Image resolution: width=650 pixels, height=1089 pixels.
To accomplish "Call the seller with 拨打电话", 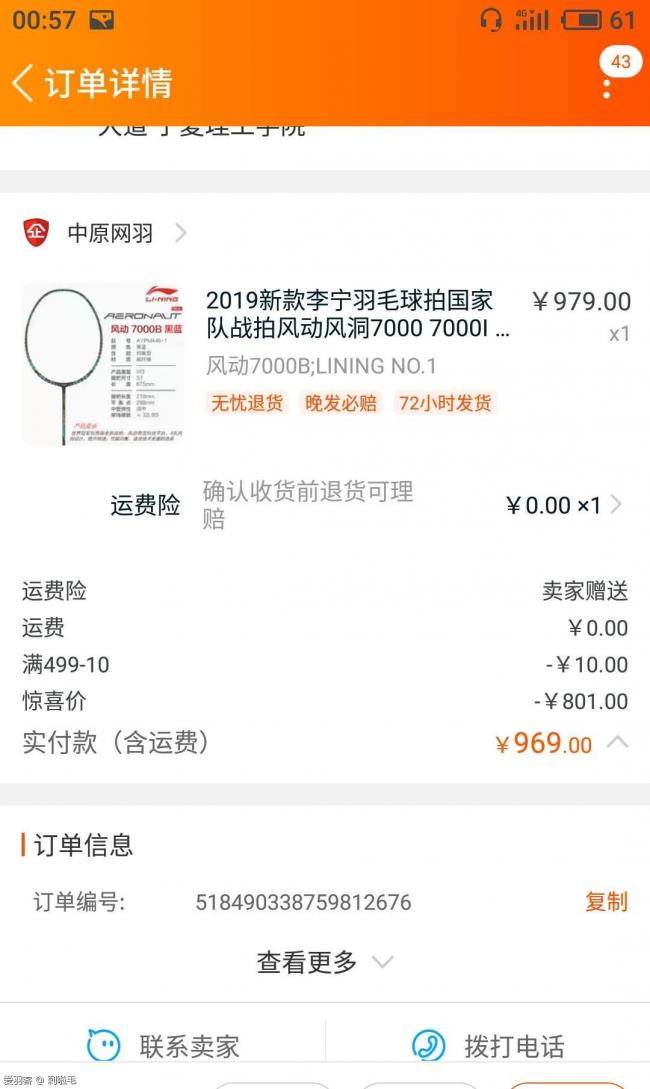I will (488, 1046).
